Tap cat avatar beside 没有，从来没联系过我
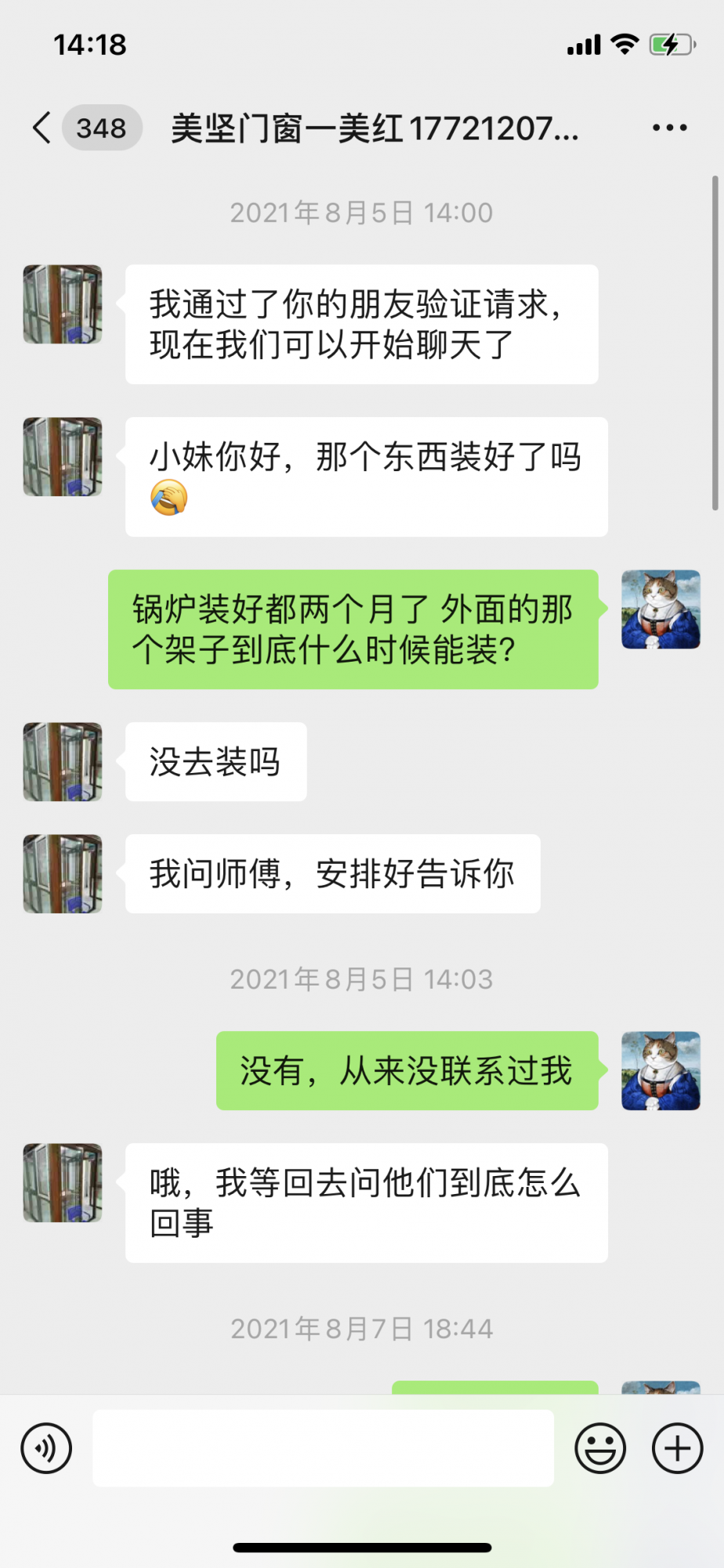The width and height of the screenshot is (724, 1568). pyautogui.click(x=661, y=1071)
